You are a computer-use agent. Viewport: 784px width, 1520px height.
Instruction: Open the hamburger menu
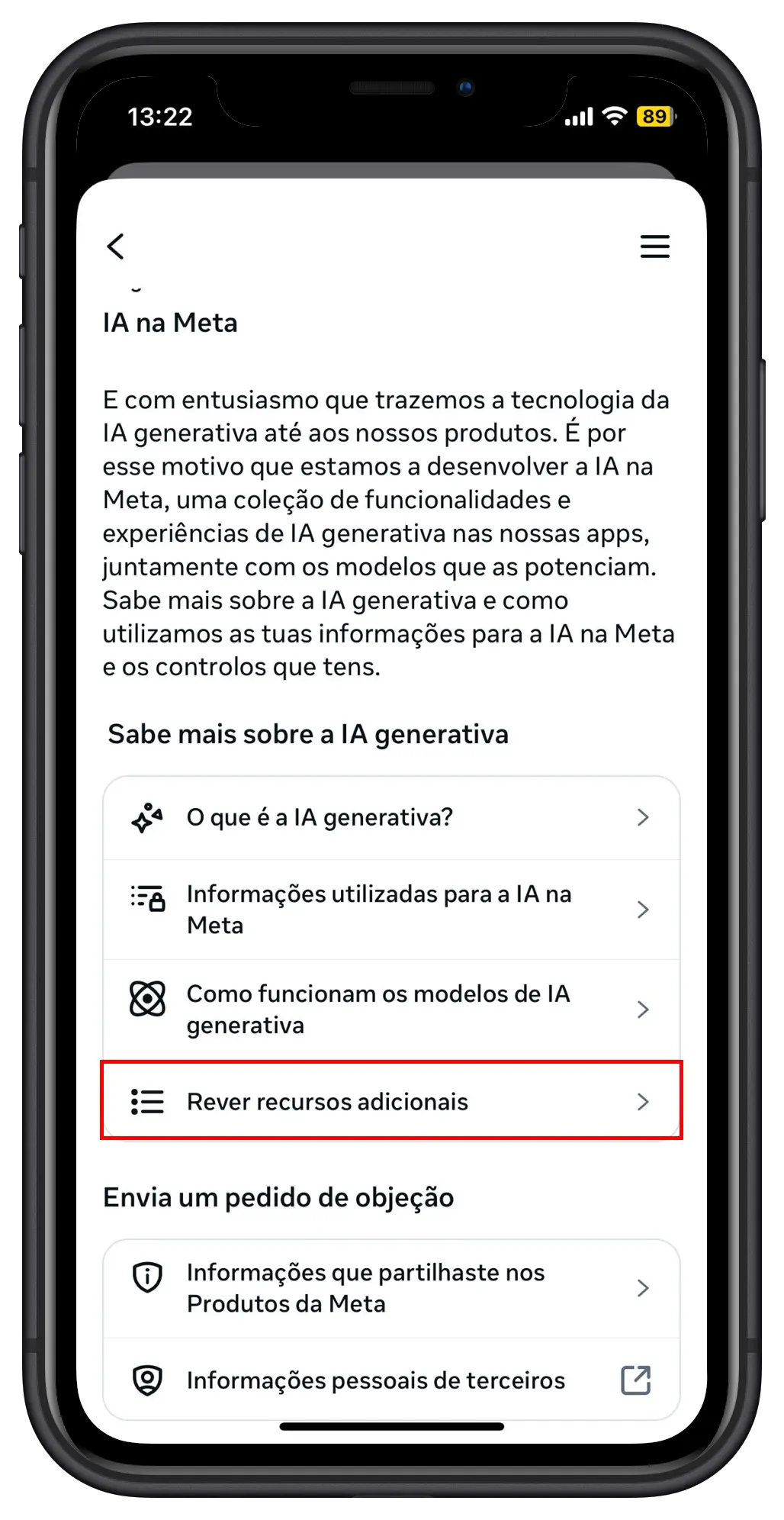point(654,246)
